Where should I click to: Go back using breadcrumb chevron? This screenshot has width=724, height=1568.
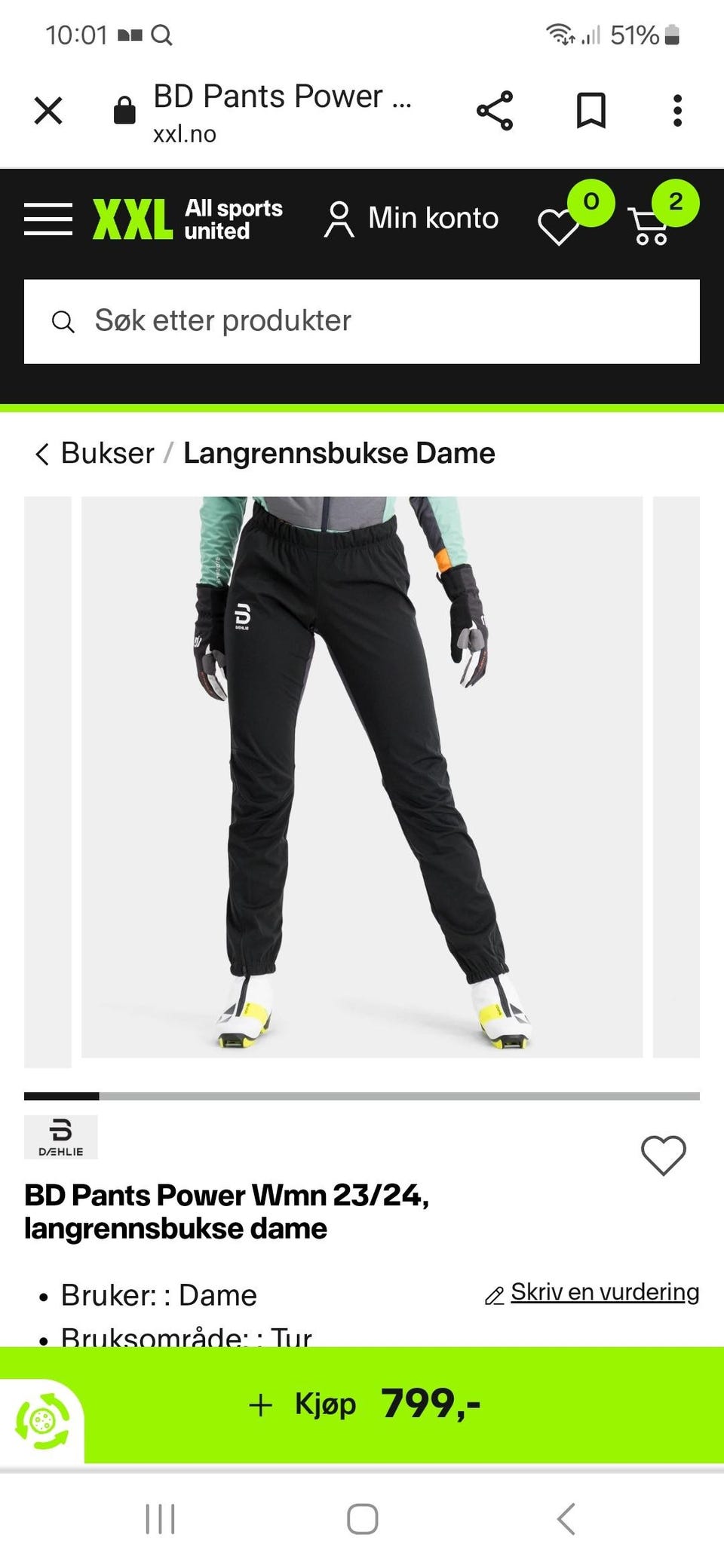[x=43, y=454]
